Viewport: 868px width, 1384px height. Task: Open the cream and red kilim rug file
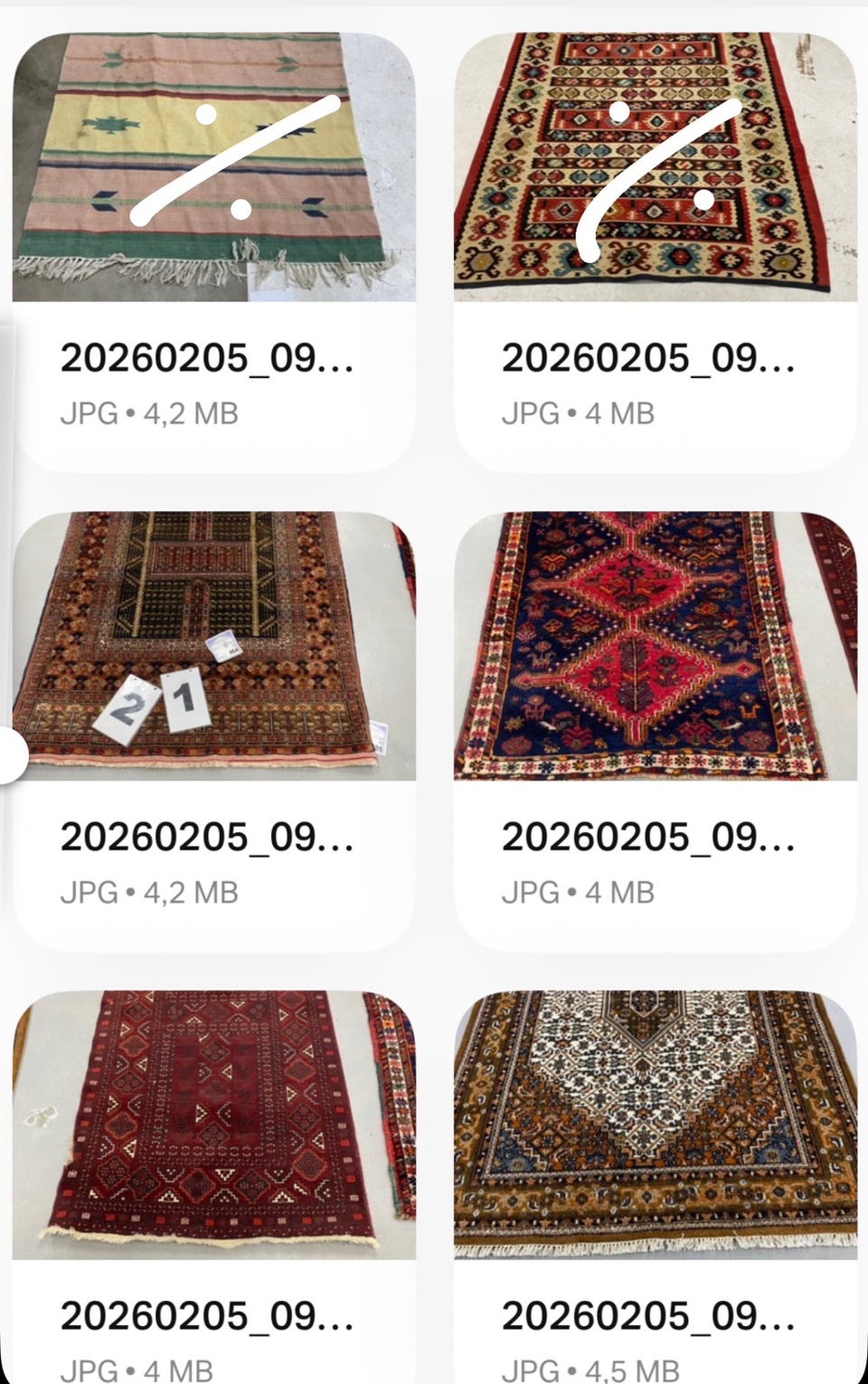tap(655, 167)
